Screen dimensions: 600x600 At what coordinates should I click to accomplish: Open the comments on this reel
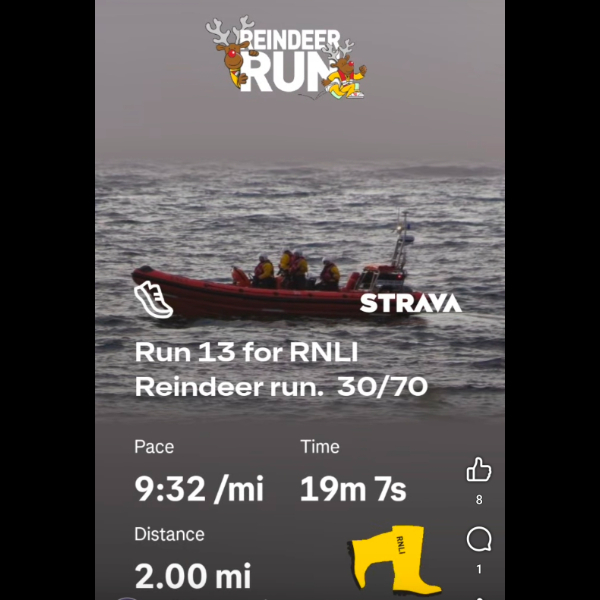coord(479,541)
